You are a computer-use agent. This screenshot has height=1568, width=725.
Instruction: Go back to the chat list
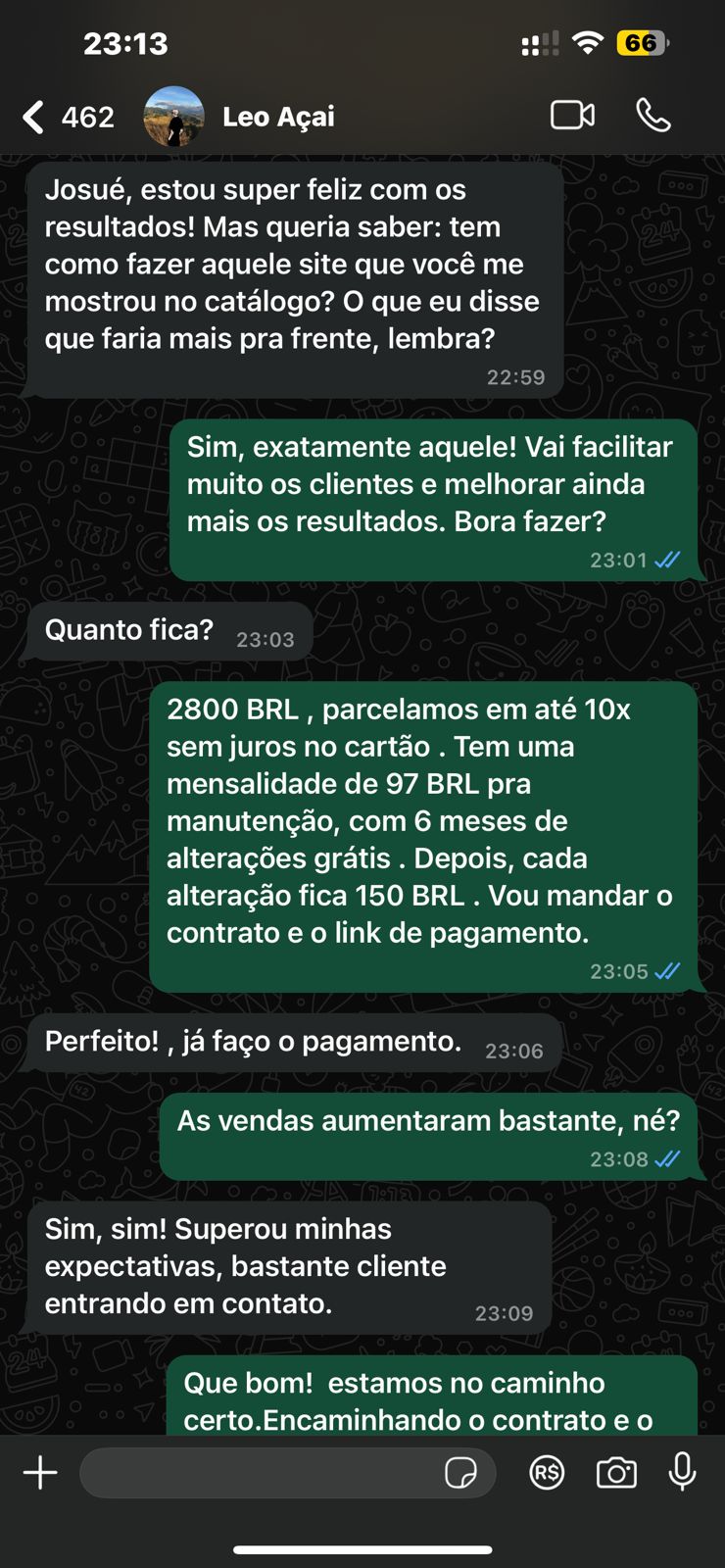pos(35,118)
